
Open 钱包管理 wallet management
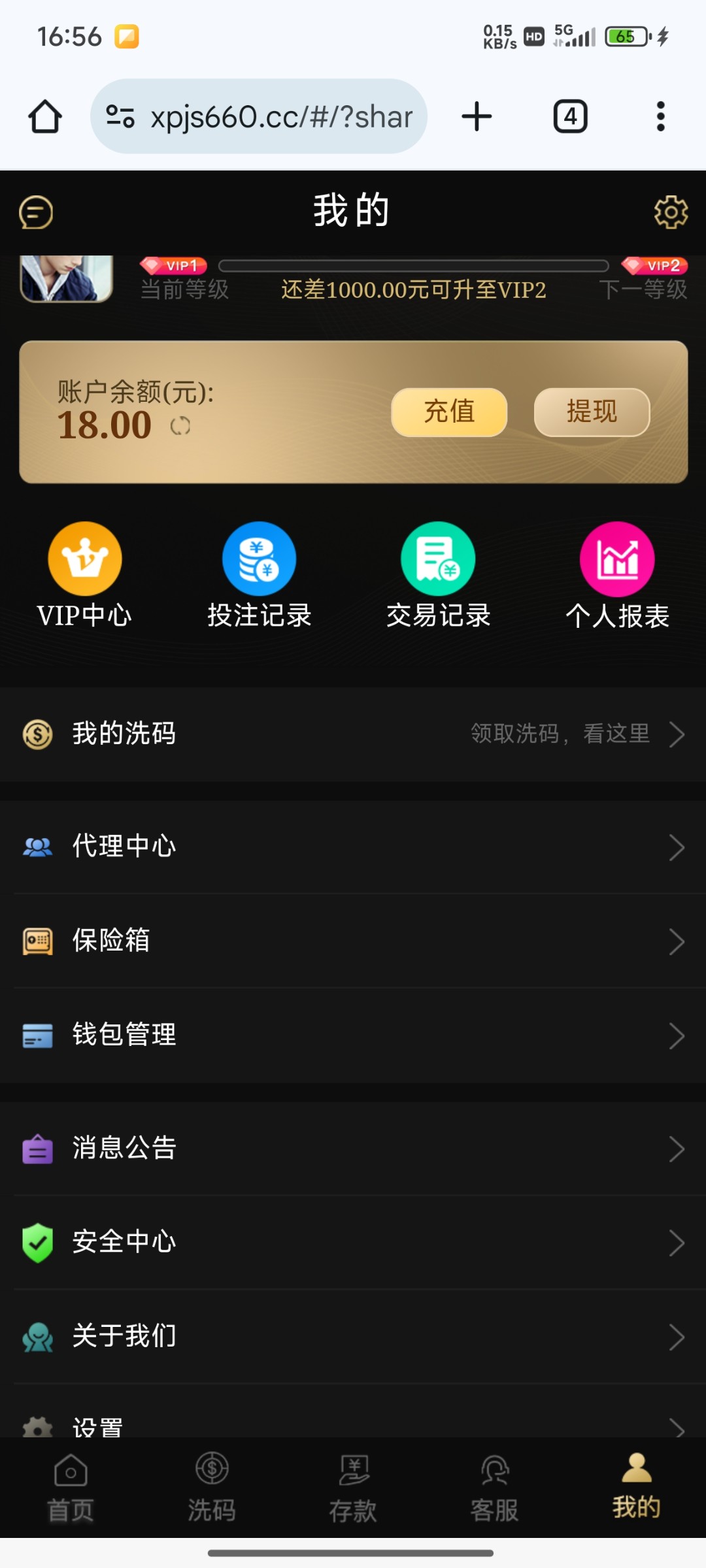click(x=353, y=1035)
